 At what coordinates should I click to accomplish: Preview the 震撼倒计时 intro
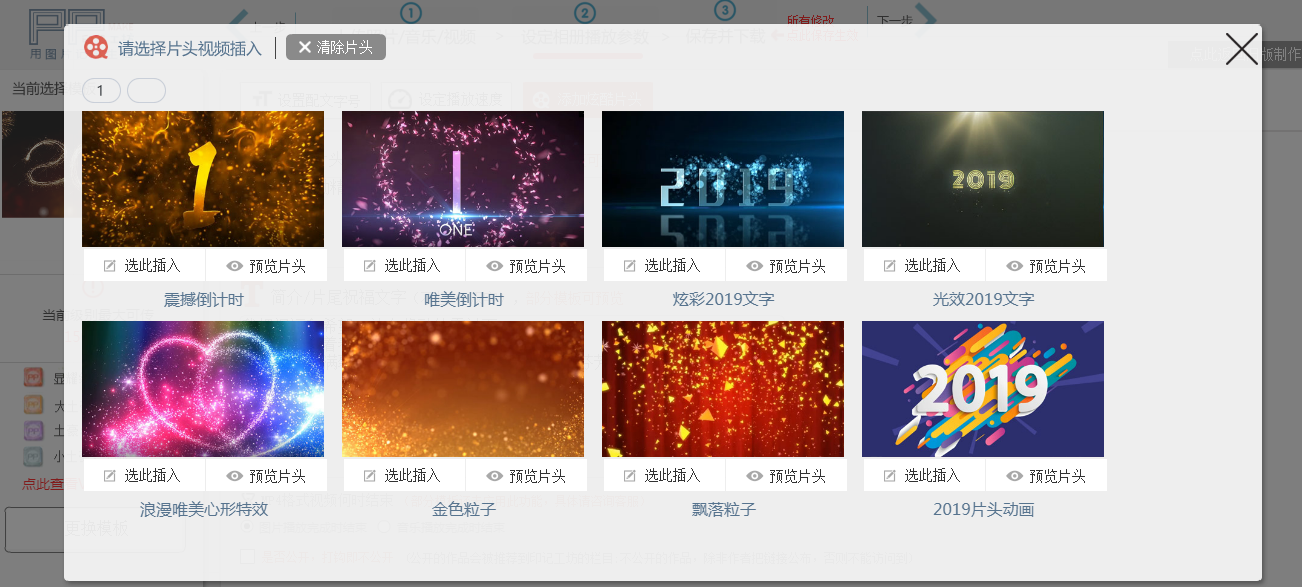point(266,265)
